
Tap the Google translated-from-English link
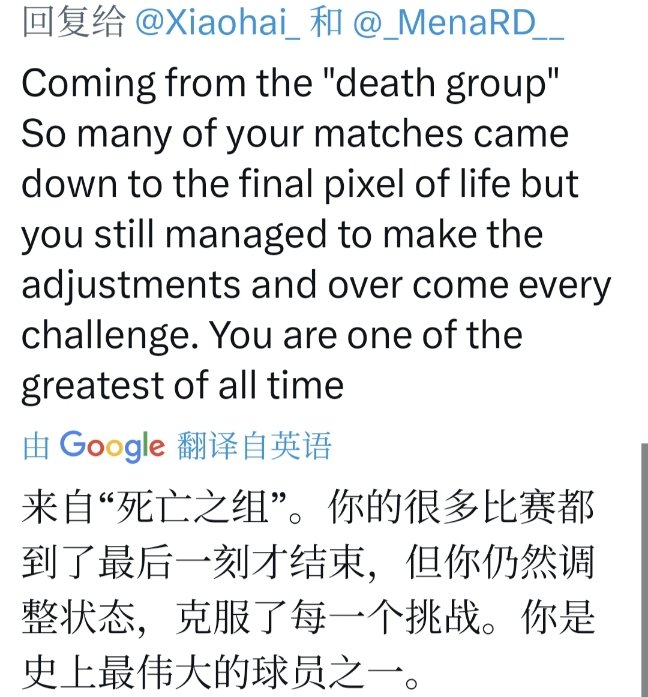click(x=176, y=444)
